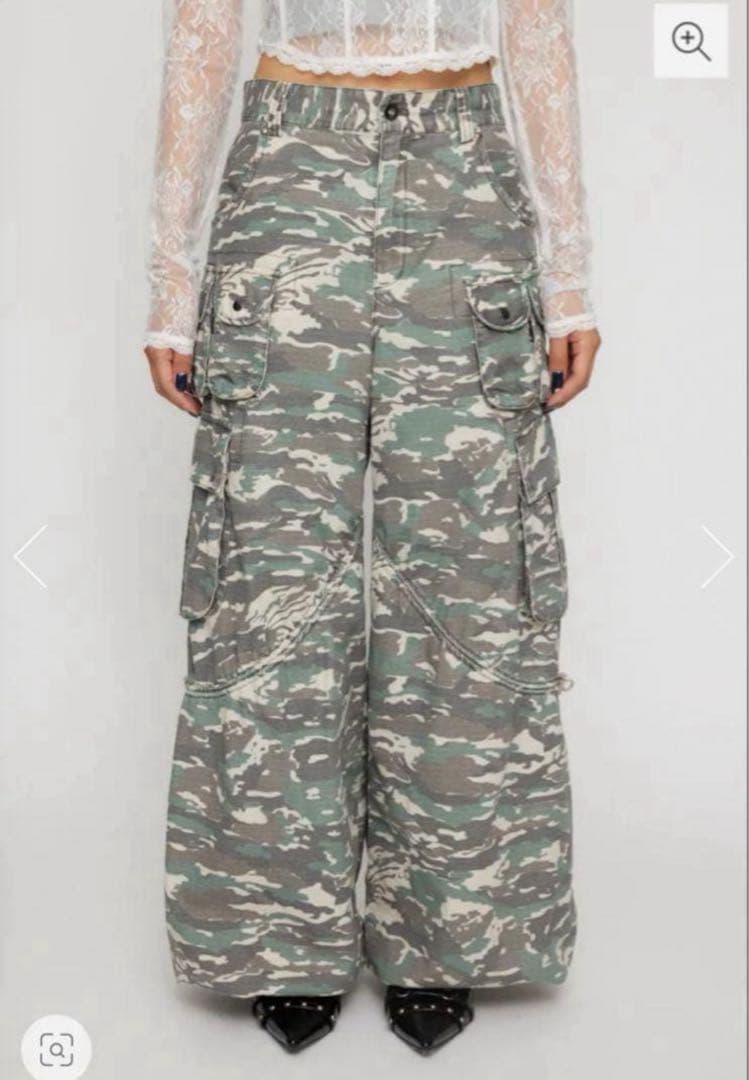Go to the next product photo

[x=717, y=557]
